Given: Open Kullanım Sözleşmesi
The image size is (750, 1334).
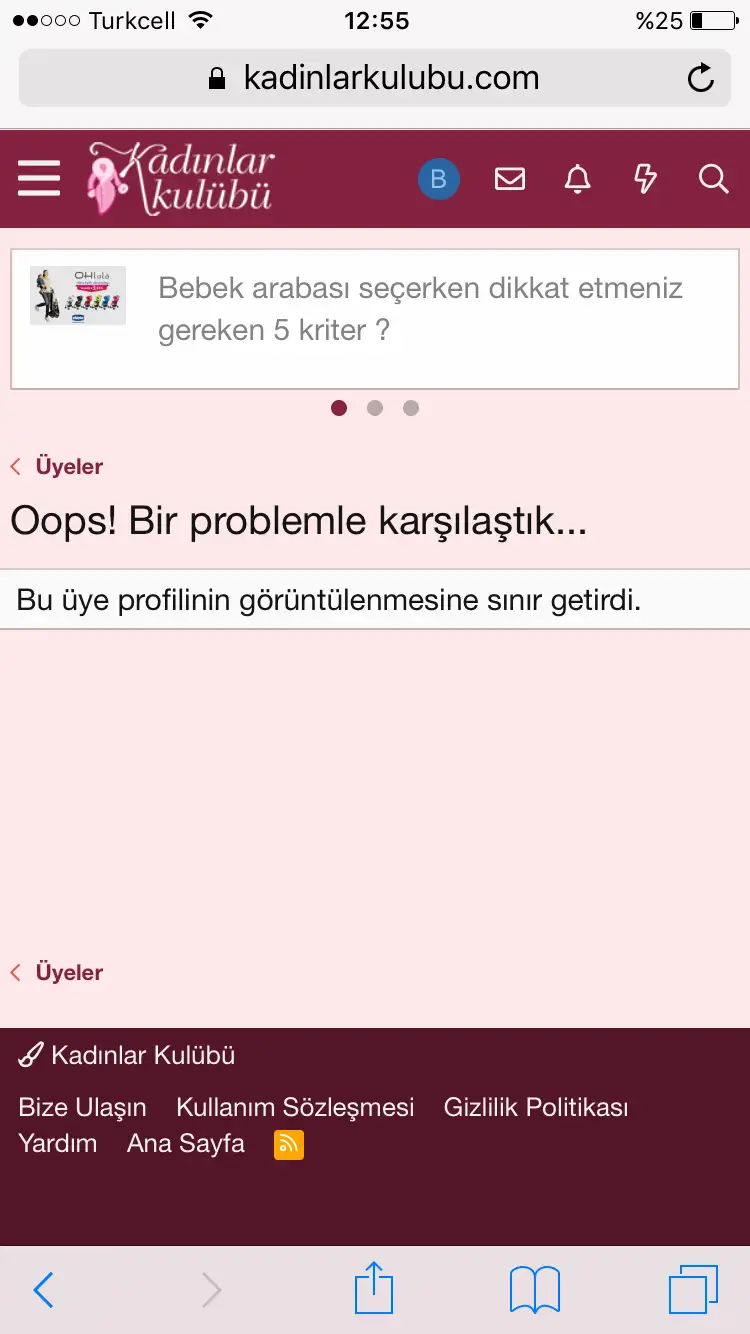Looking at the screenshot, I should (x=295, y=1107).
